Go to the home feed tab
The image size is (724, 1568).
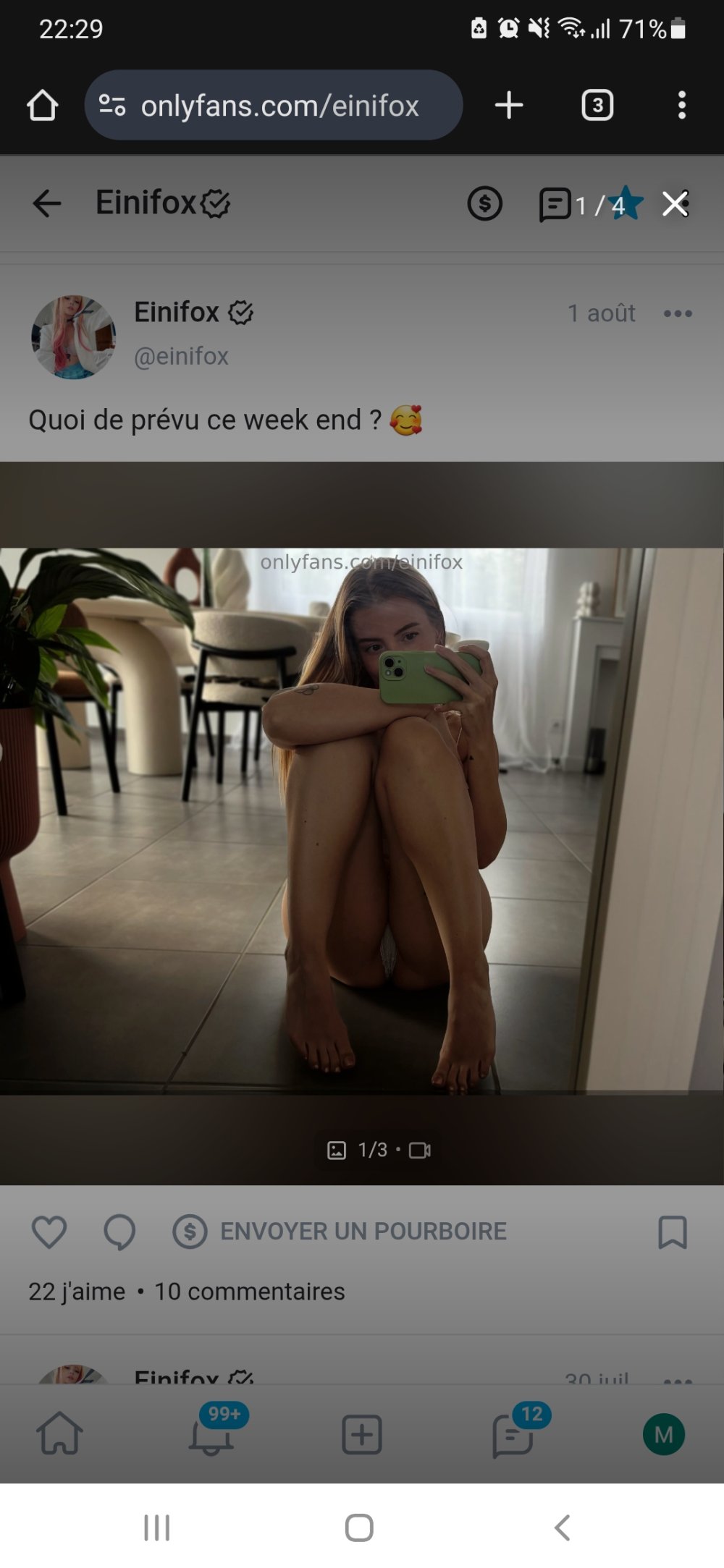(x=59, y=1433)
